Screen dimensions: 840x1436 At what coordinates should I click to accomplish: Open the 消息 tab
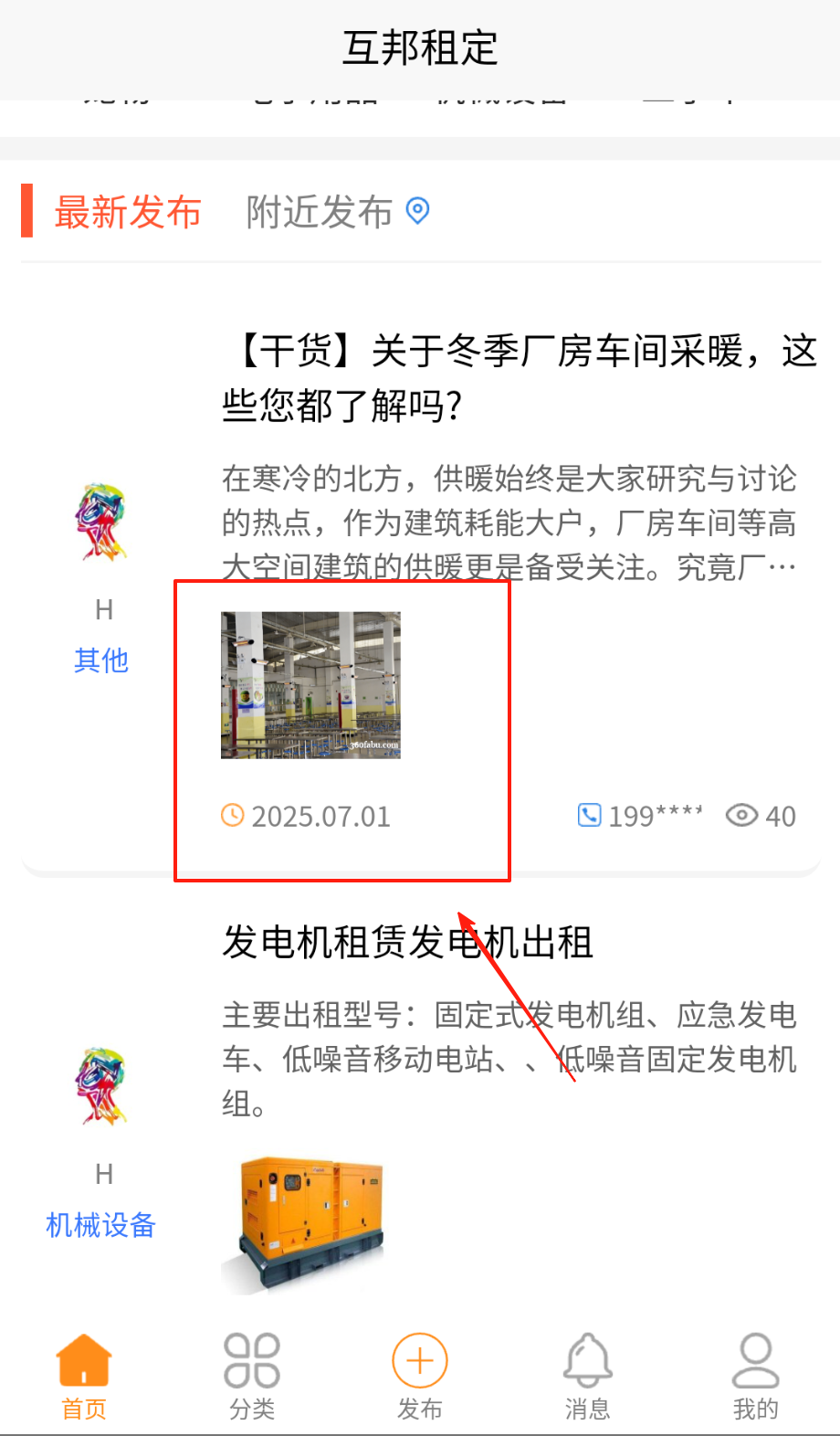coord(588,1377)
